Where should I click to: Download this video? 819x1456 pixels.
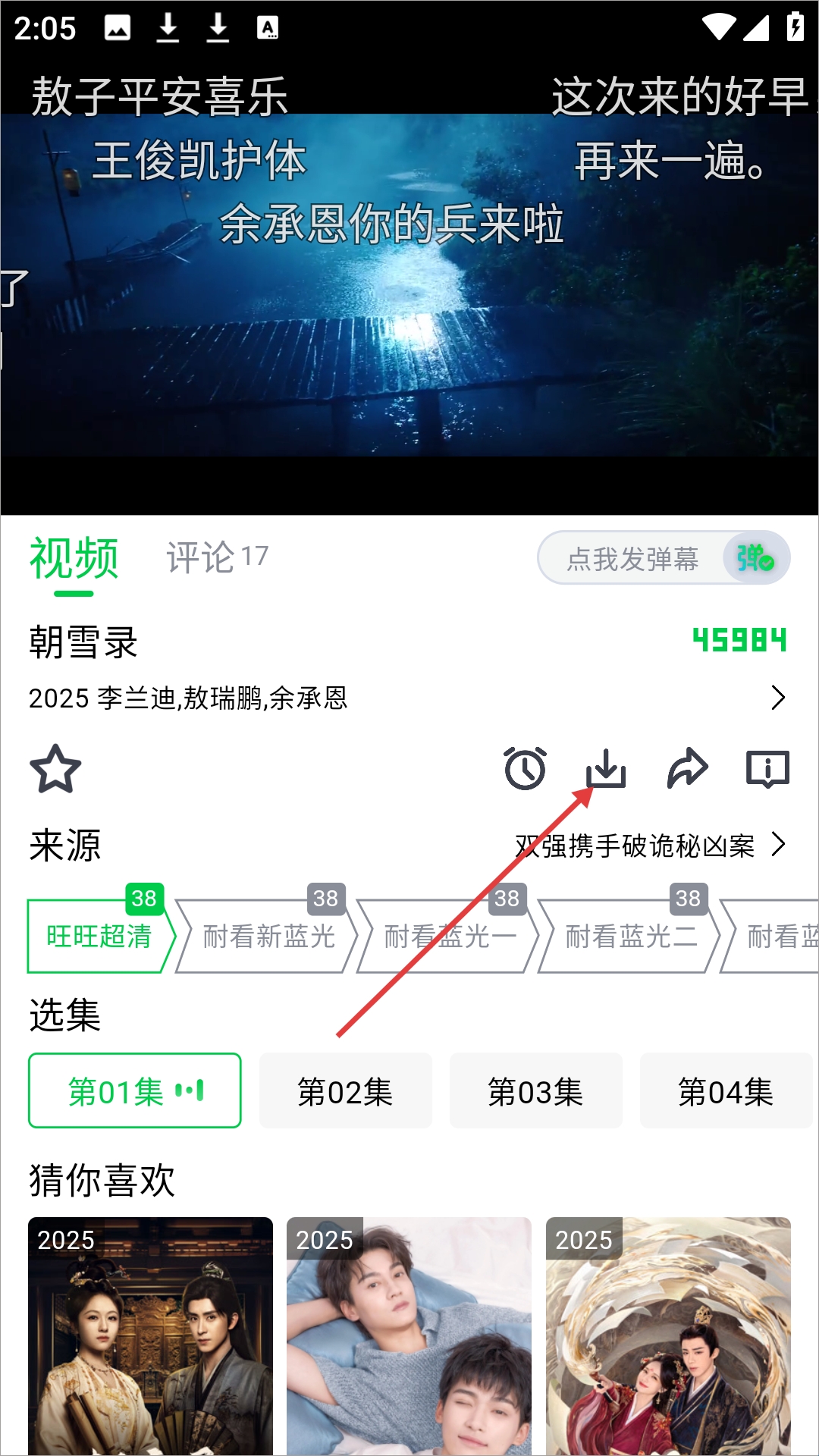pyautogui.click(x=606, y=769)
